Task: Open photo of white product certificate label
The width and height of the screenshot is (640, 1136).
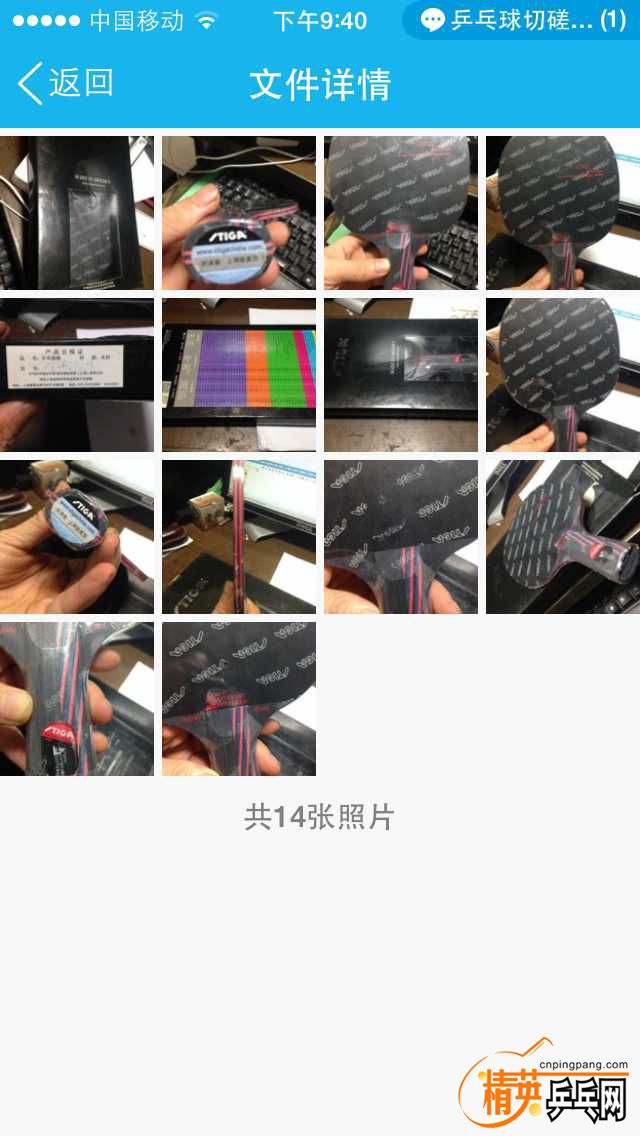Action: [77, 375]
